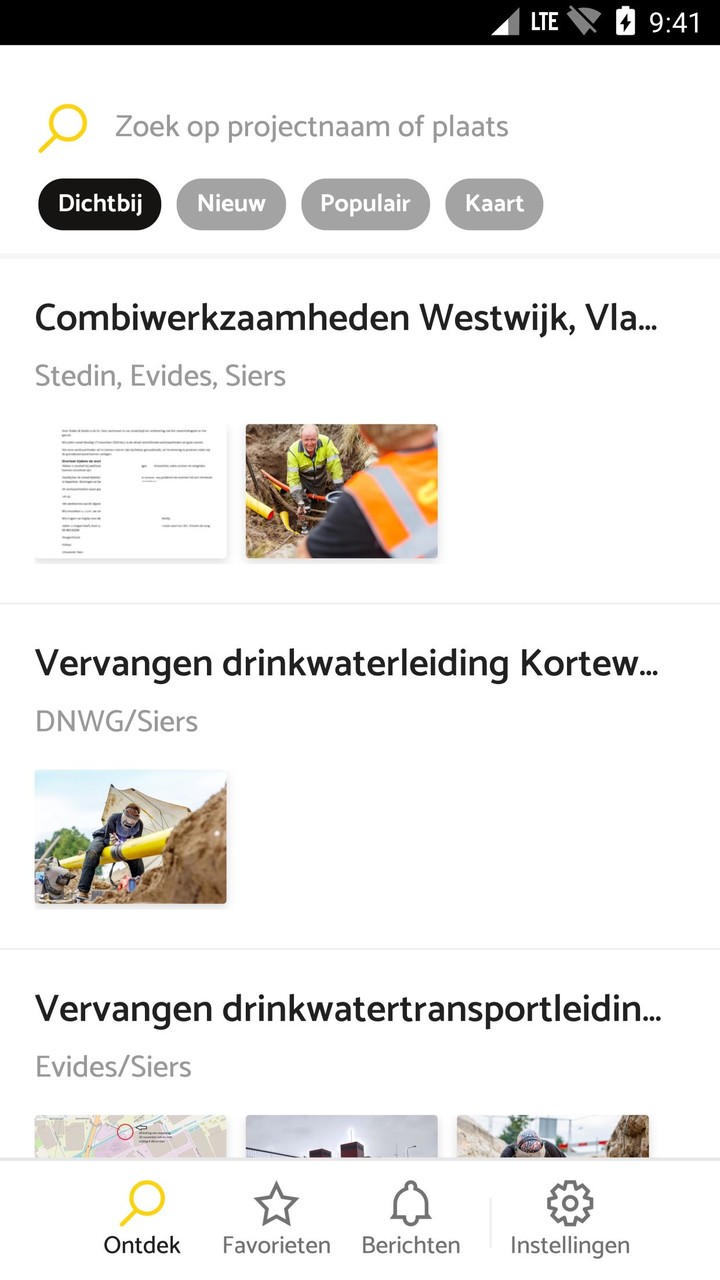Tap the Zoek op projectnaam of plaats field
The image size is (720, 1280).
312,126
